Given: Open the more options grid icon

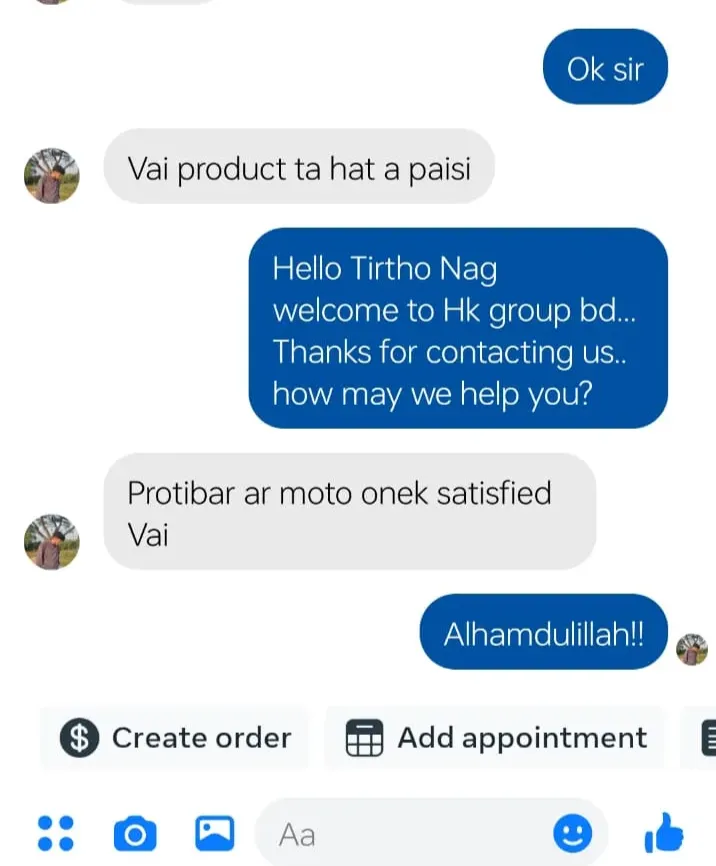Looking at the screenshot, I should pyautogui.click(x=56, y=832).
